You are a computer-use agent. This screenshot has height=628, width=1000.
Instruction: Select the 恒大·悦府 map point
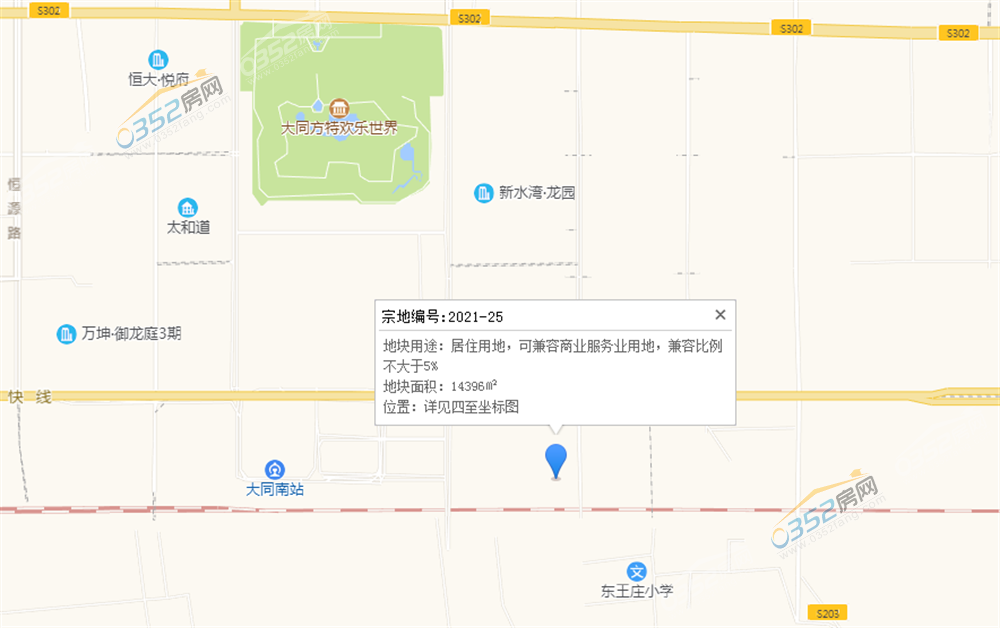pyautogui.click(x=158, y=60)
